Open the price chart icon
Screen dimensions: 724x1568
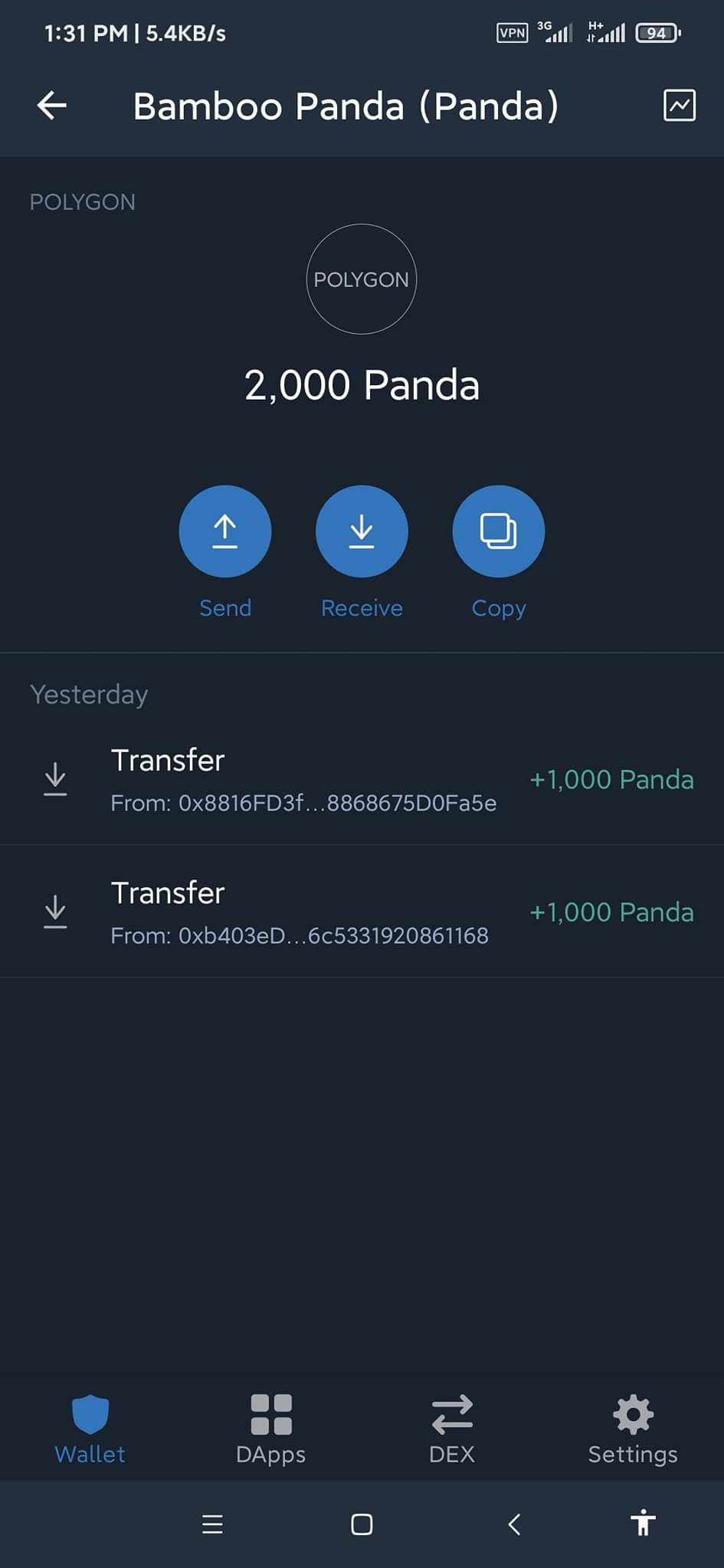click(679, 106)
